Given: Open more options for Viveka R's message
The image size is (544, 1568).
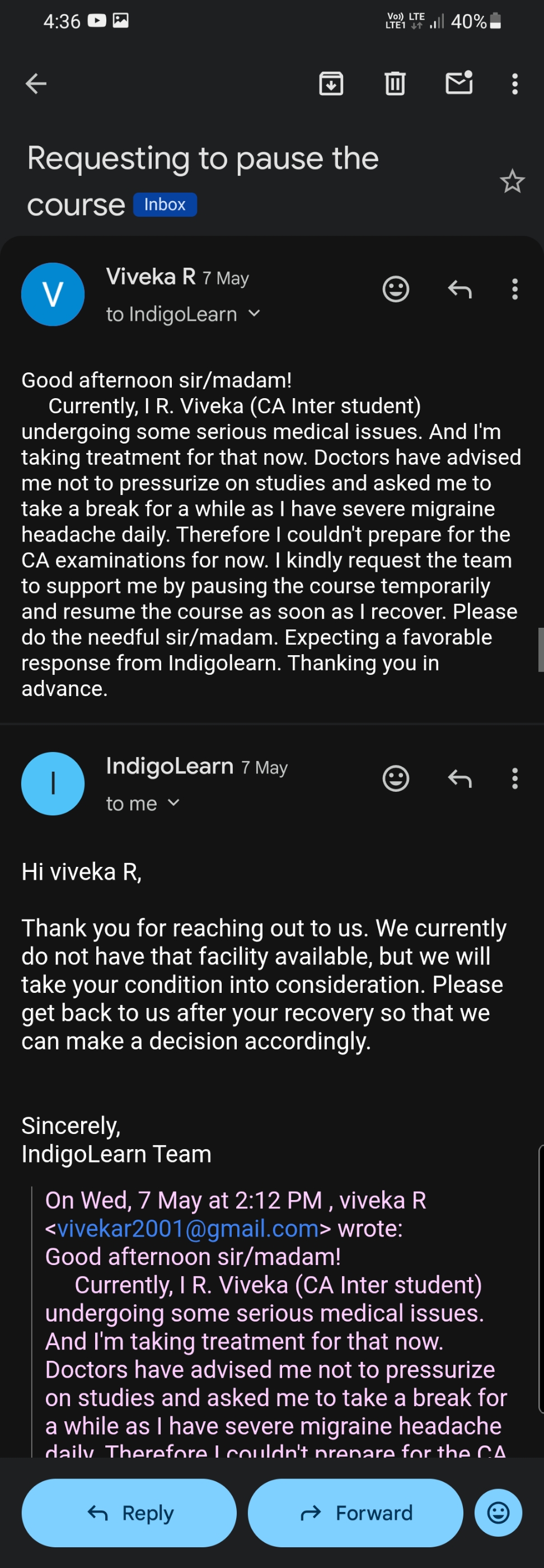Looking at the screenshot, I should click(515, 289).
